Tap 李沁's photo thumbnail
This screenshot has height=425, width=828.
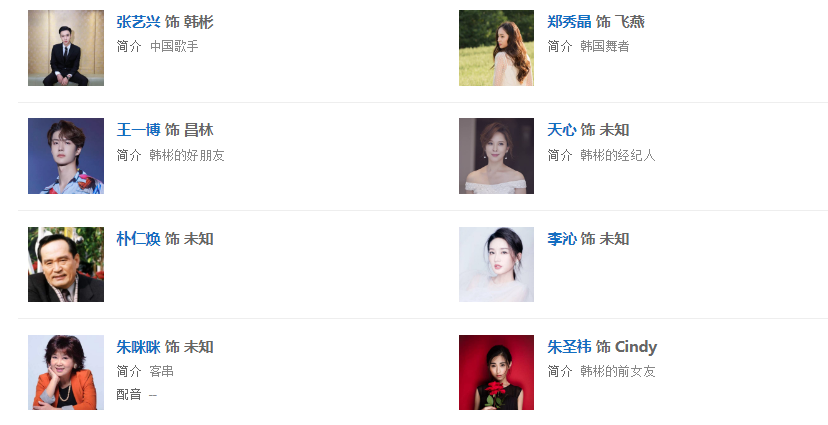tap(496, 264)
